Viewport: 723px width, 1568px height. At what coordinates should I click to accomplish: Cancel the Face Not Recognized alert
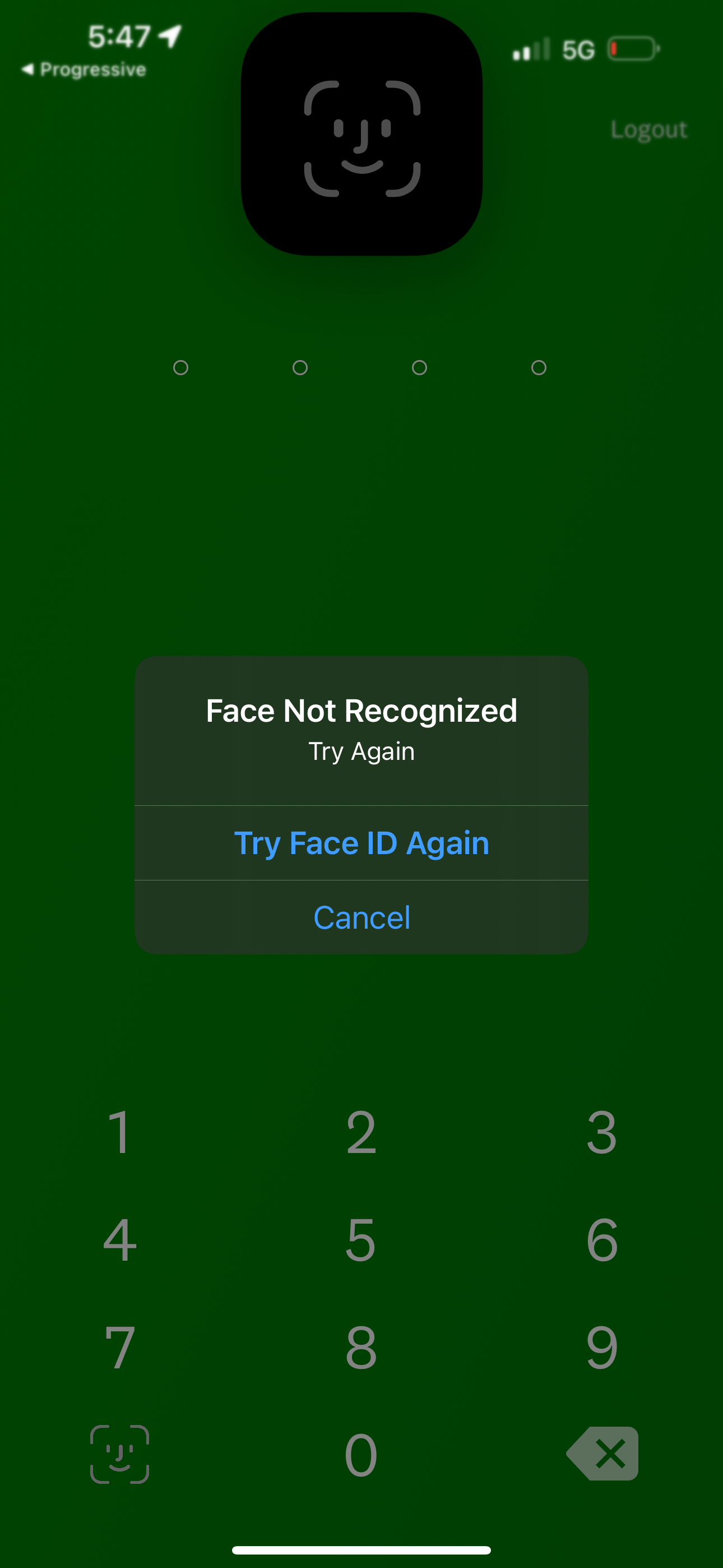click(361, 917)
